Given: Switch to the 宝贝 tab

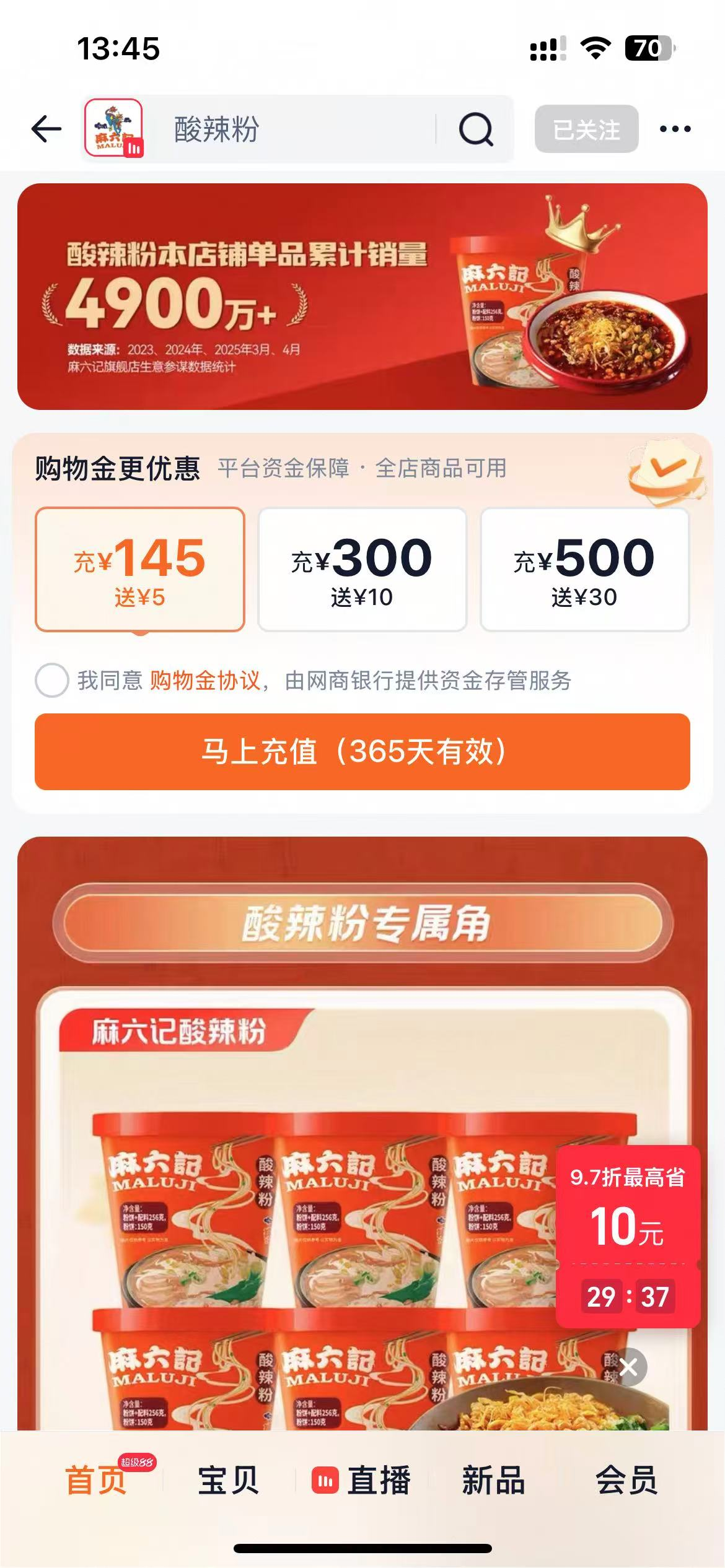Looking at the screenshot, I should pos(228,1480).
